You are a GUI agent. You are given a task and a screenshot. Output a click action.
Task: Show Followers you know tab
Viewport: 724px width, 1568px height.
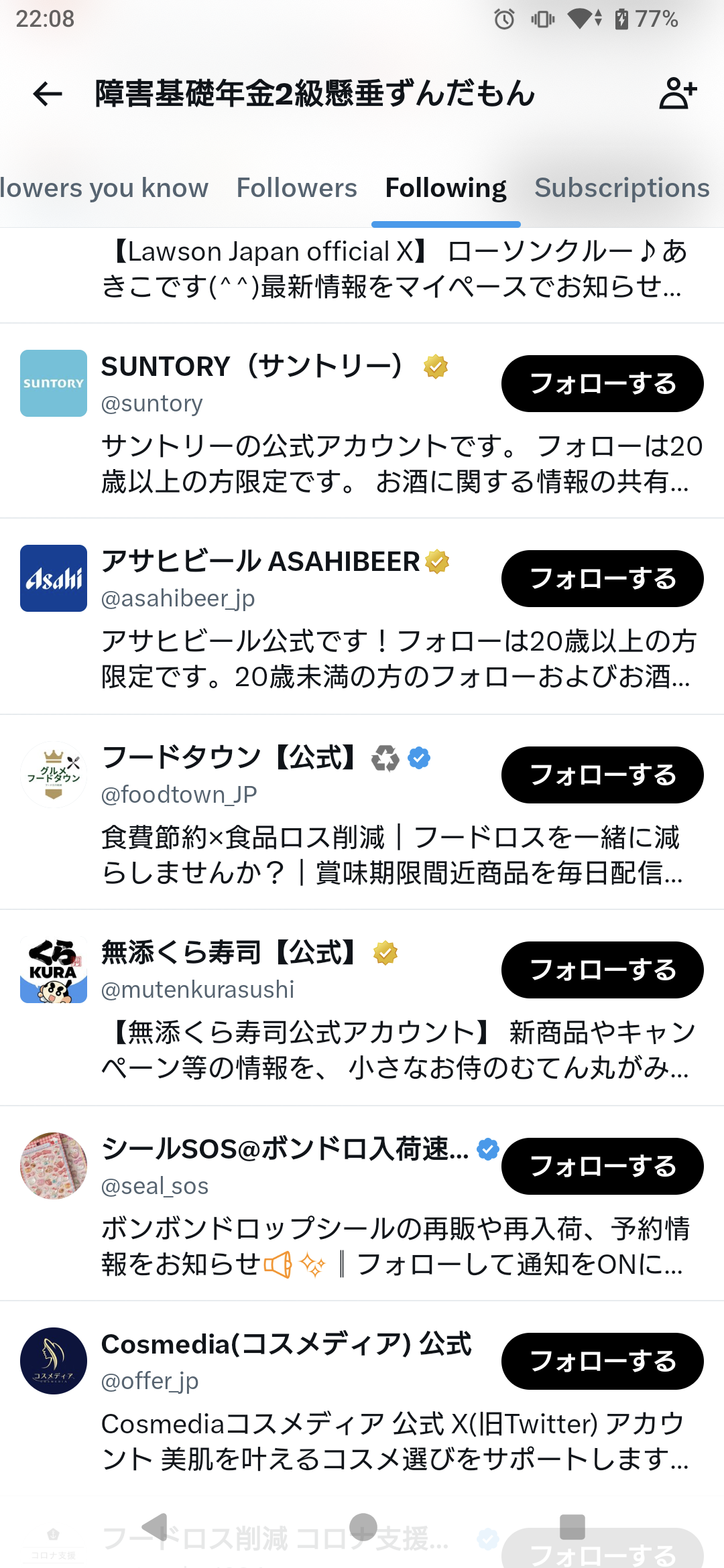[x=104, y=188]
